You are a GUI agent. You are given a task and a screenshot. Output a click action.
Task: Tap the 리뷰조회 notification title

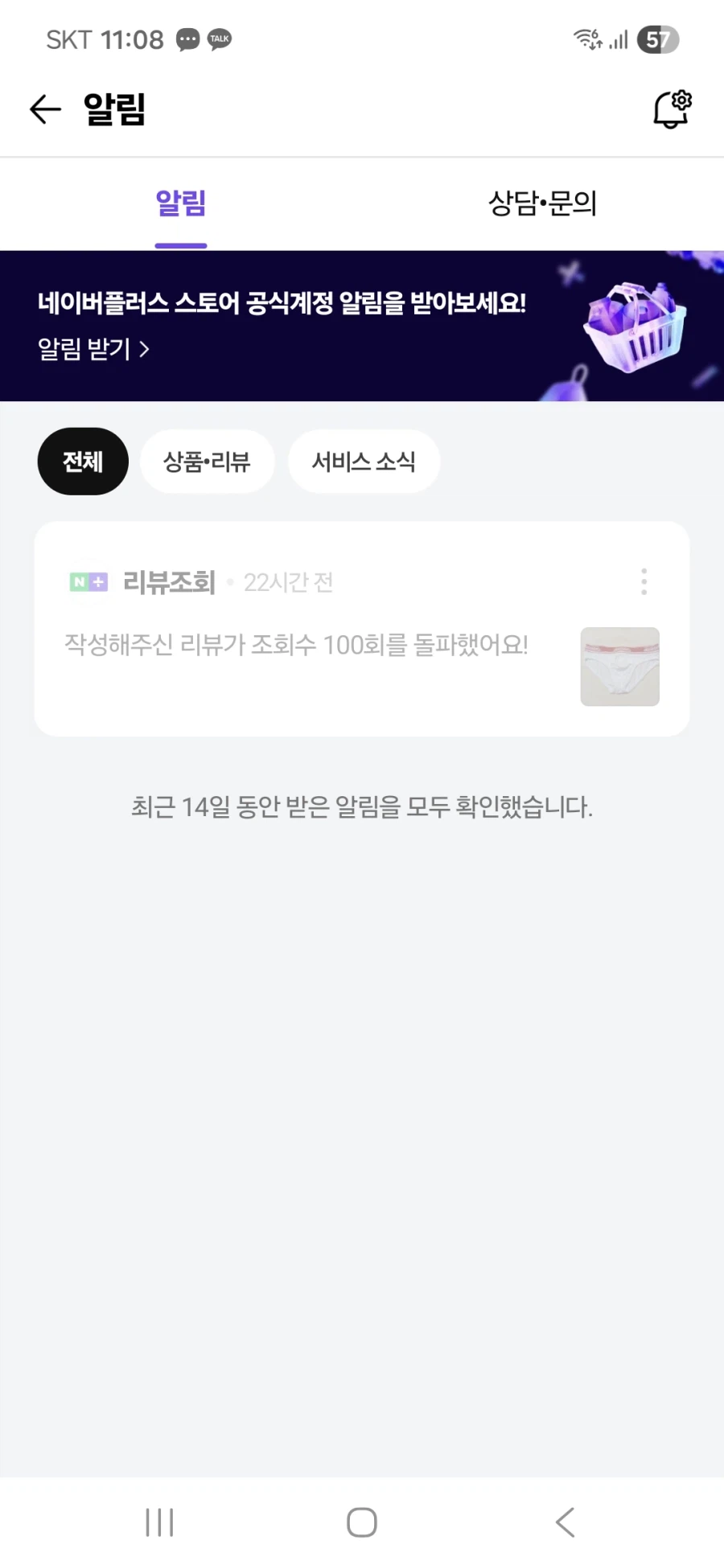pyautogui.click(x=167, y=581)
